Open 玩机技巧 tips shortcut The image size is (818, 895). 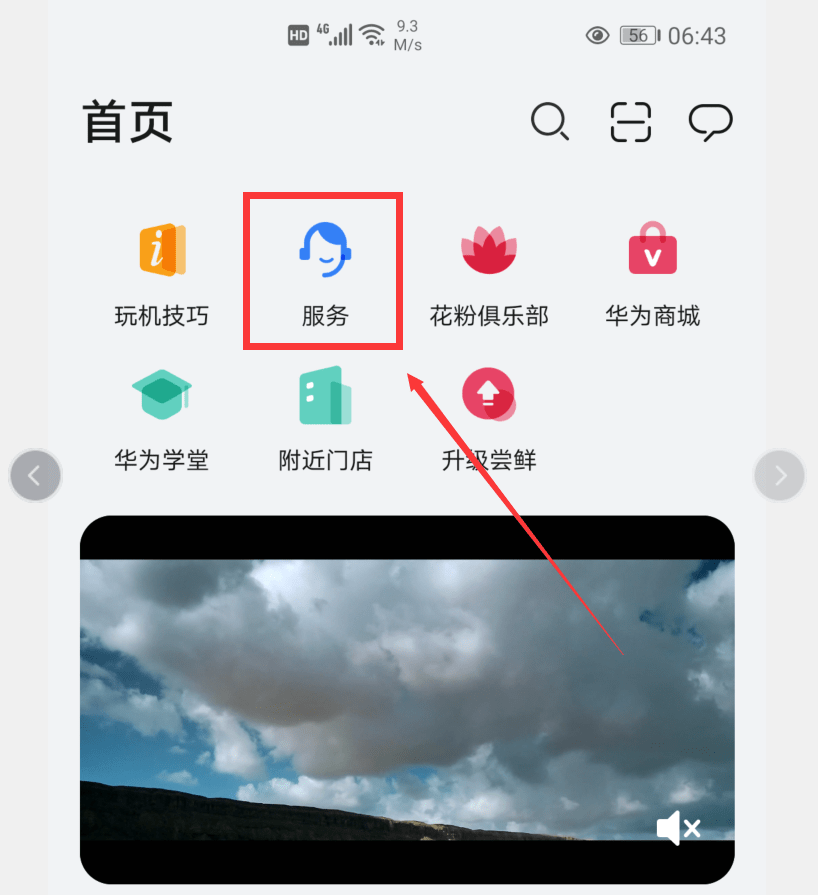(x=162, y=272)
